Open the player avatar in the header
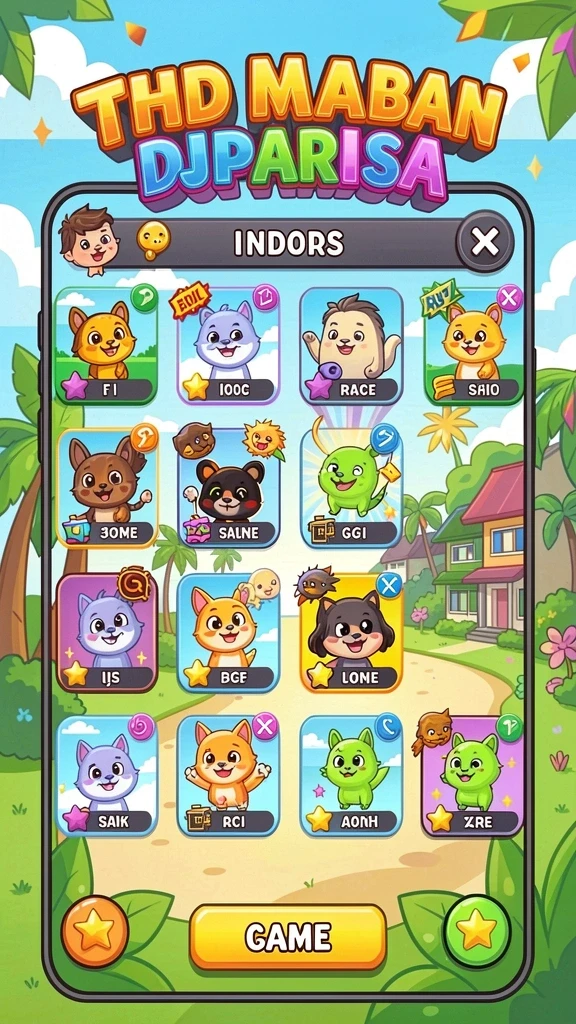 [x=89, y=240]
